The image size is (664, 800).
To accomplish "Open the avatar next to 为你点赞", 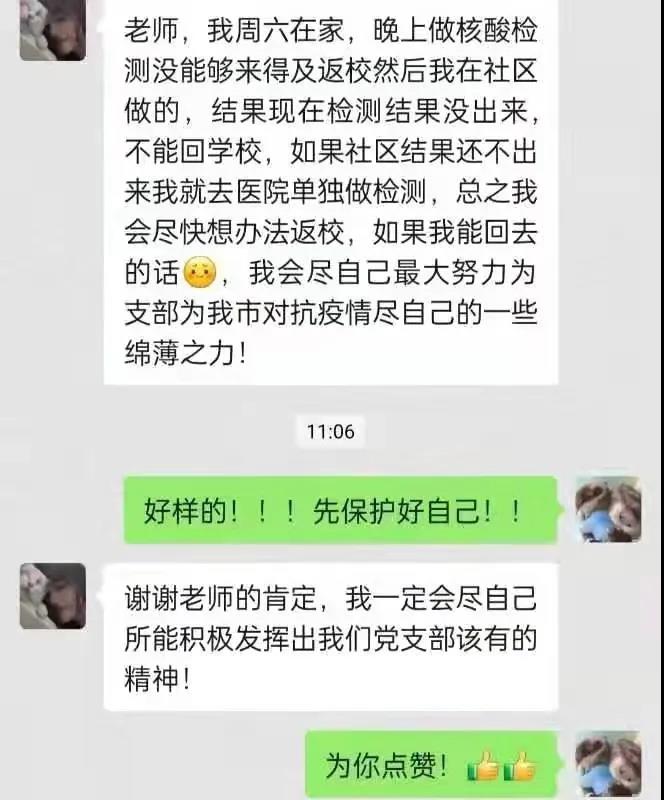I will click(x=609, y=764).
